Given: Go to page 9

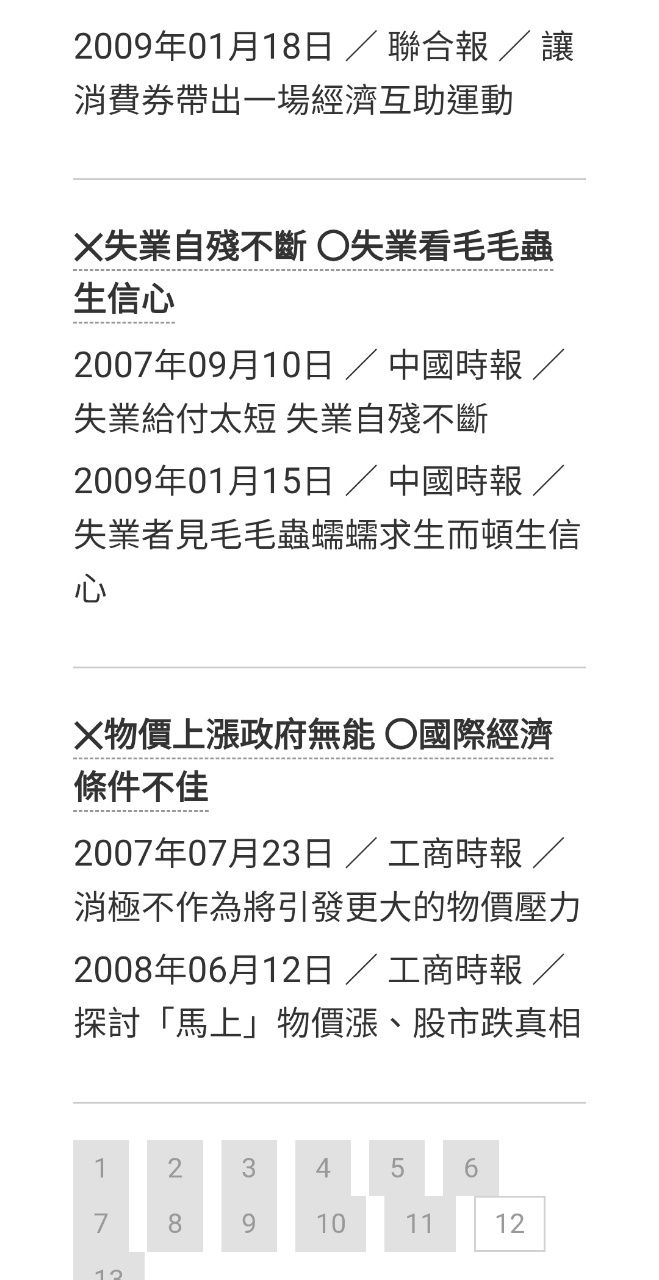Looking at the screenshot, I should [249, 1224].
